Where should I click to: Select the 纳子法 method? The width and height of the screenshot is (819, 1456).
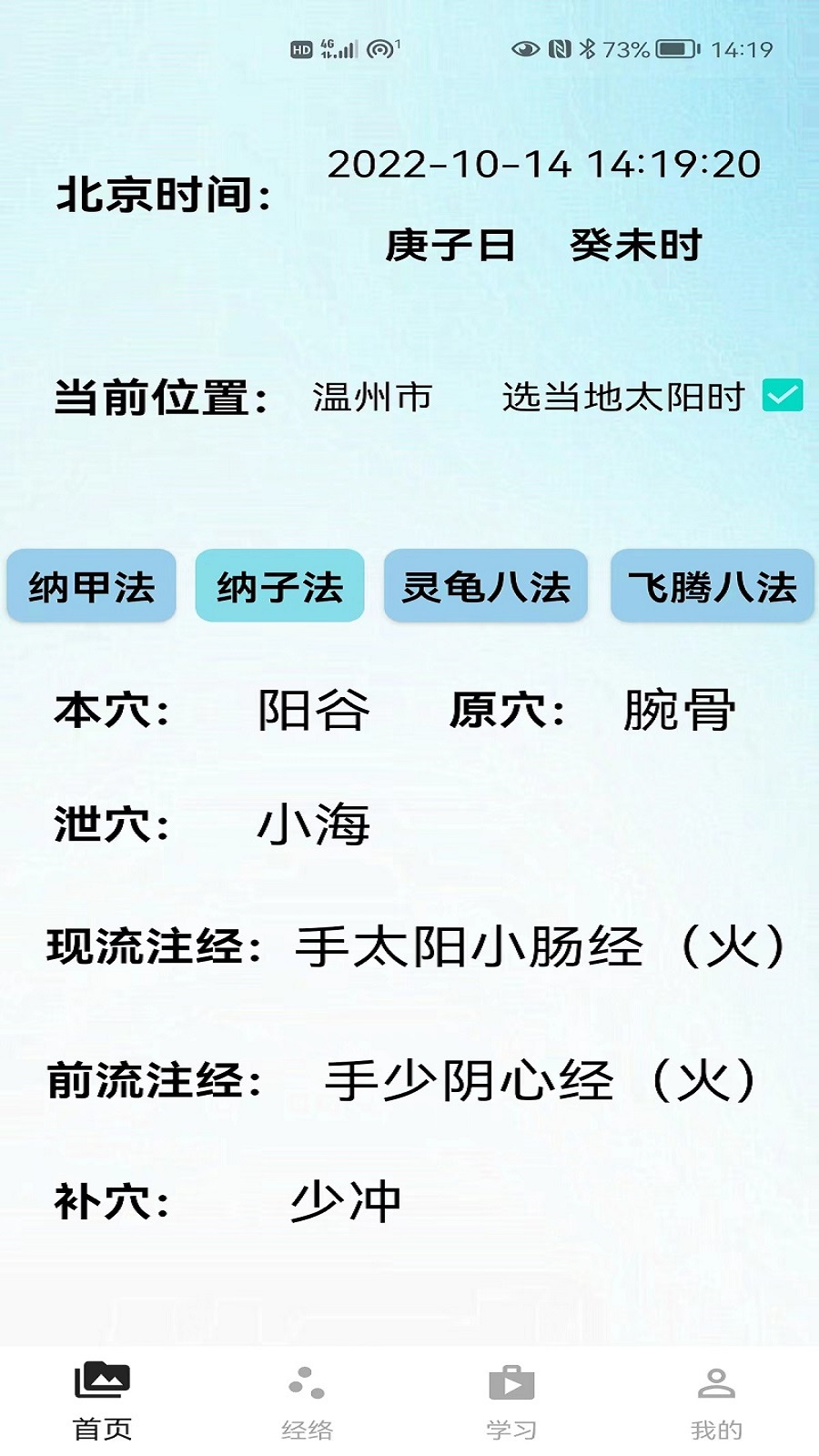pyautogui.click(x=279, y=586)
